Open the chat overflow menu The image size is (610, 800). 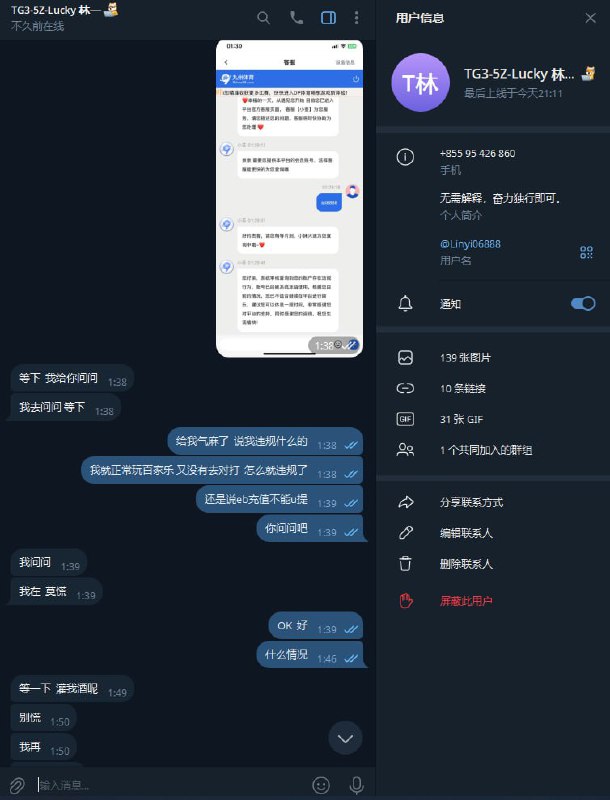click(x=357, y=17)
